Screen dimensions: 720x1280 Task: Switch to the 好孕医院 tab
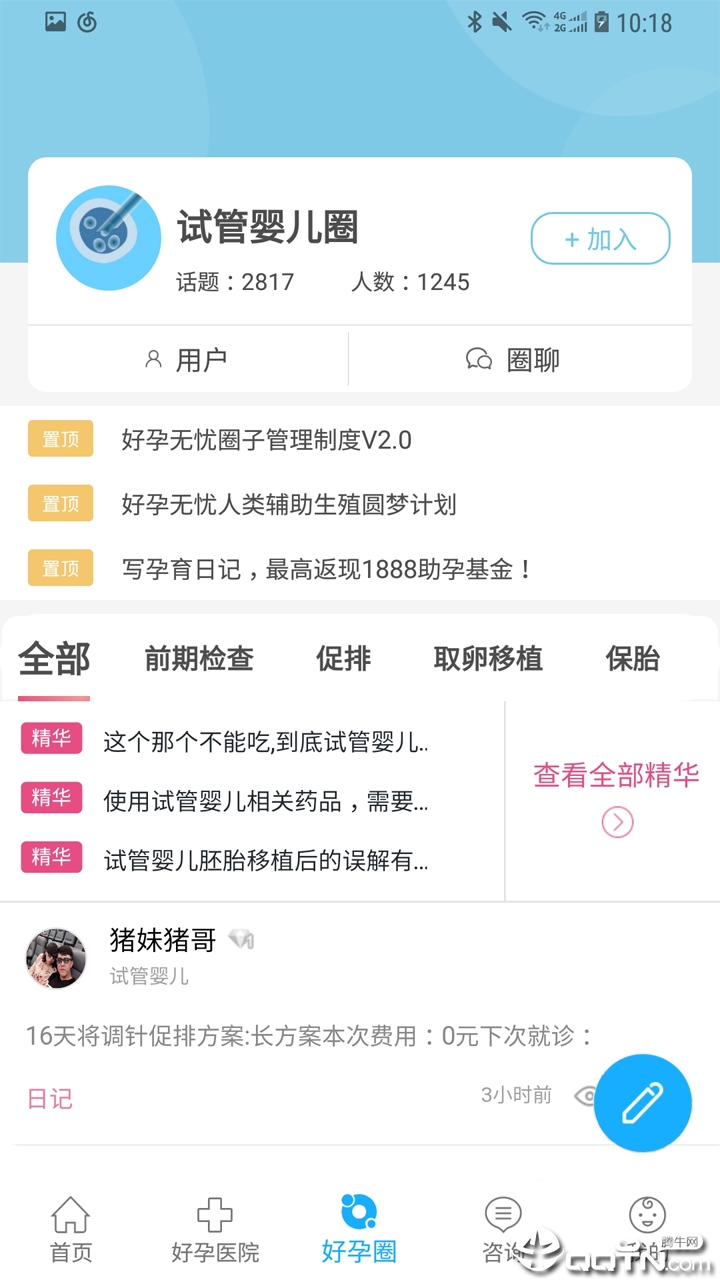point(215,1229)
